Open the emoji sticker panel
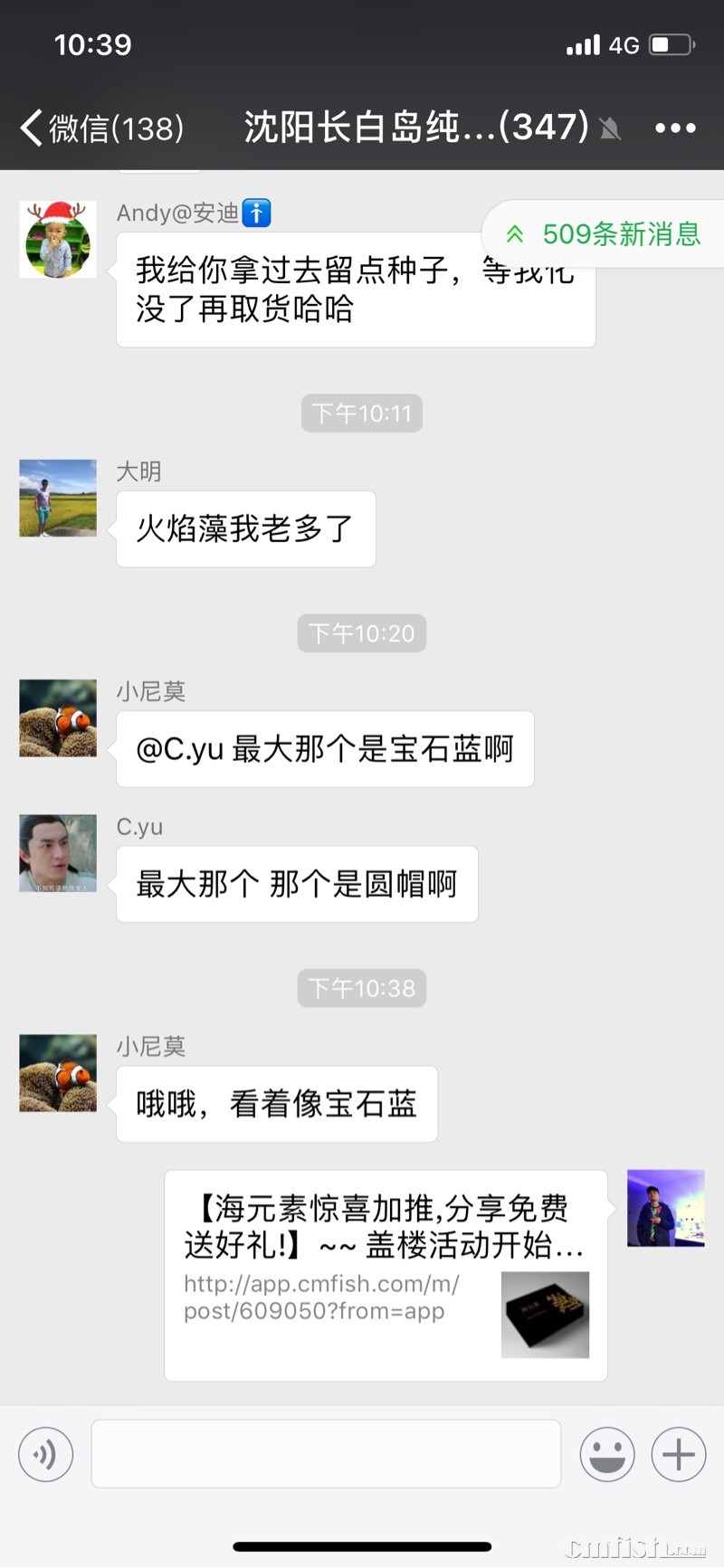Screen dimensions: 724x1568 (606, 1454)
